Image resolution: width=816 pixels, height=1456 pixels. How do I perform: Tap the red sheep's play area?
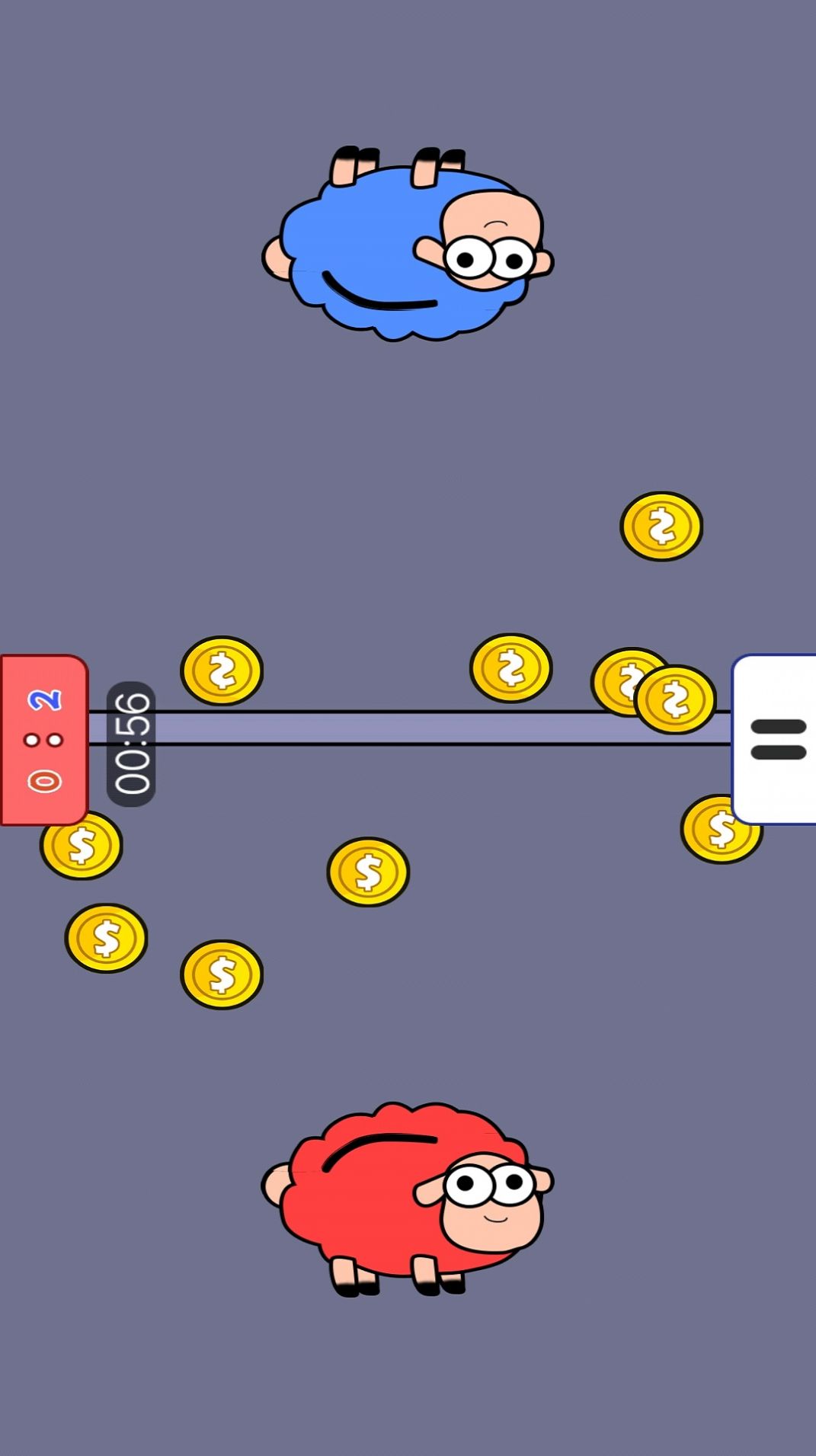408,1100
